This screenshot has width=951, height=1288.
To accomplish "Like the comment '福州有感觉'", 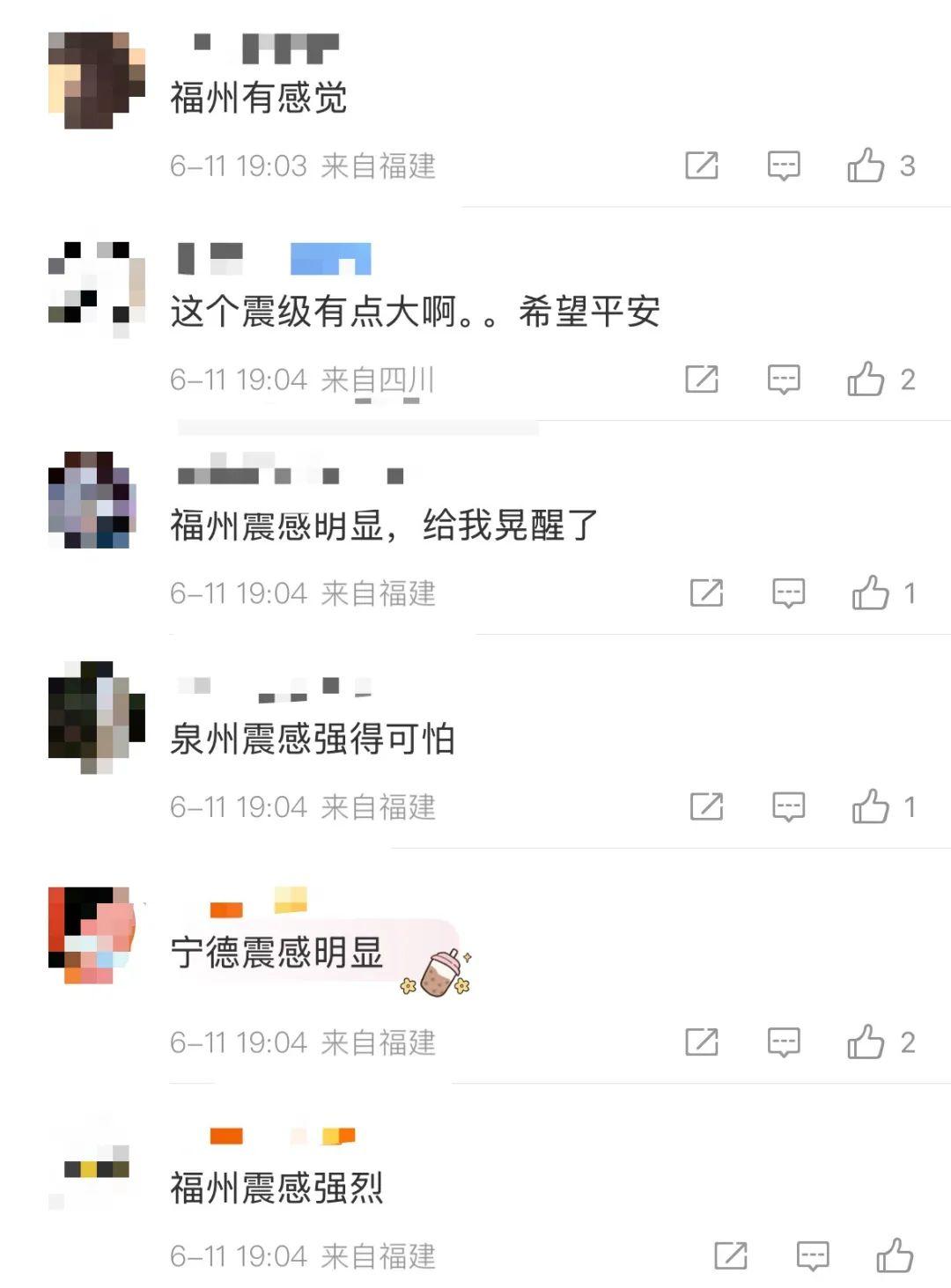I will coord(866,166).
